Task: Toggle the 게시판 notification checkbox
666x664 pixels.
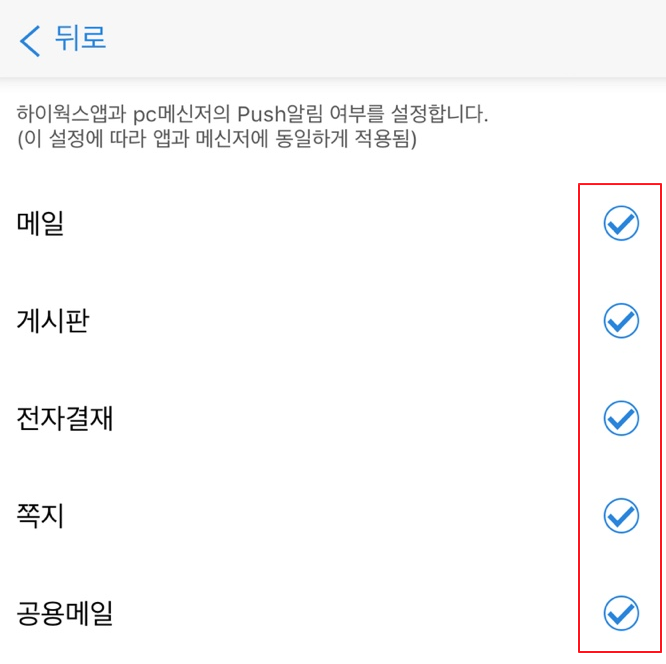Action: point(621,321)
